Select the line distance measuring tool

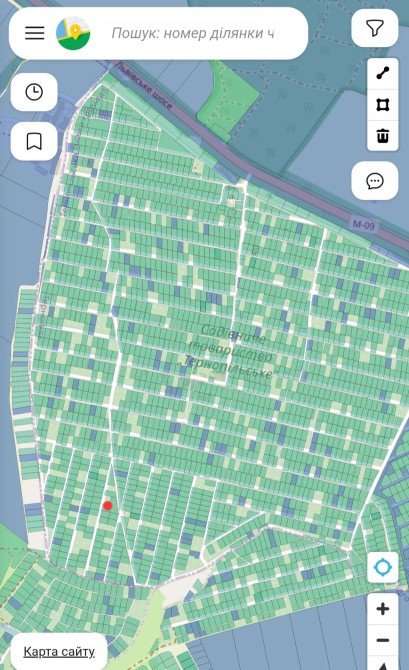point(383,73)
